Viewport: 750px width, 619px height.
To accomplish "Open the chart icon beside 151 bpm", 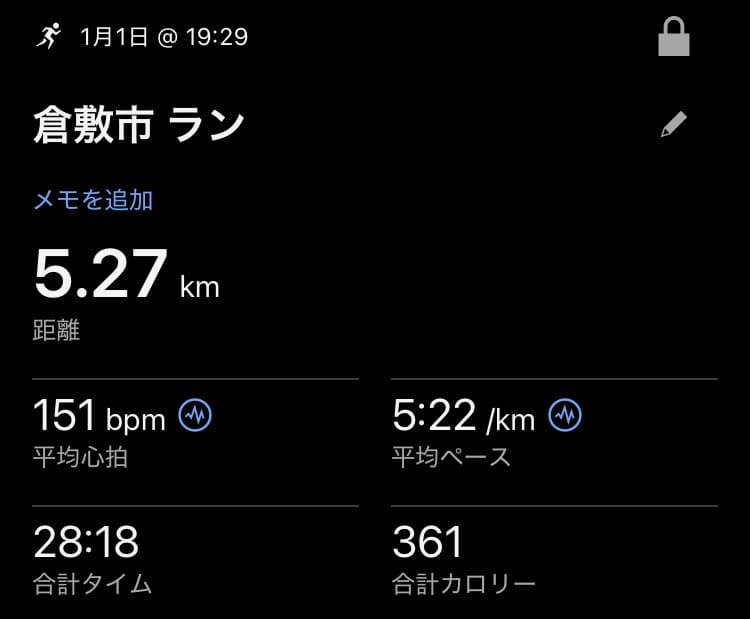I will click(194, 415).
